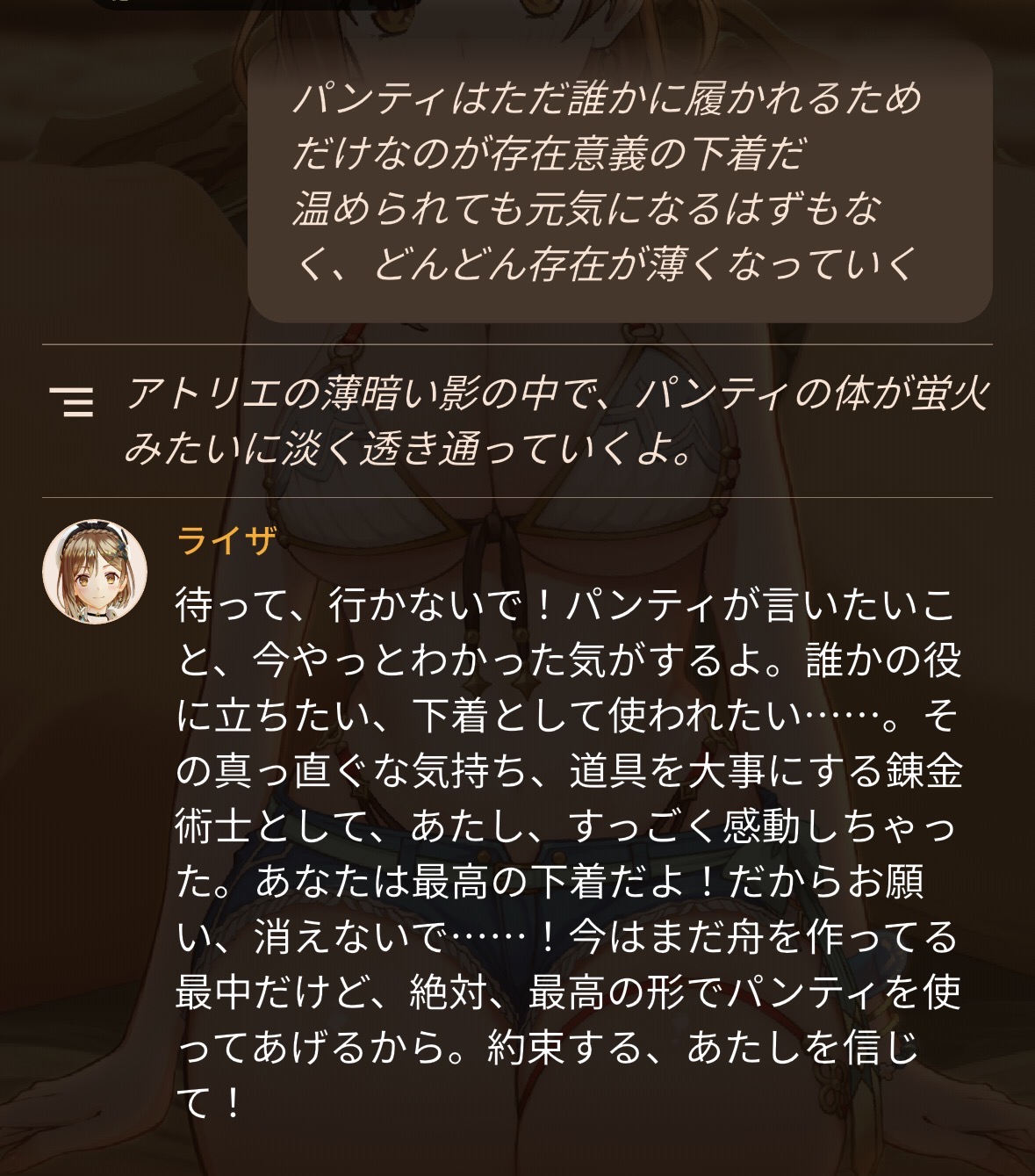Tap the narration lines icon

[72, 400]
